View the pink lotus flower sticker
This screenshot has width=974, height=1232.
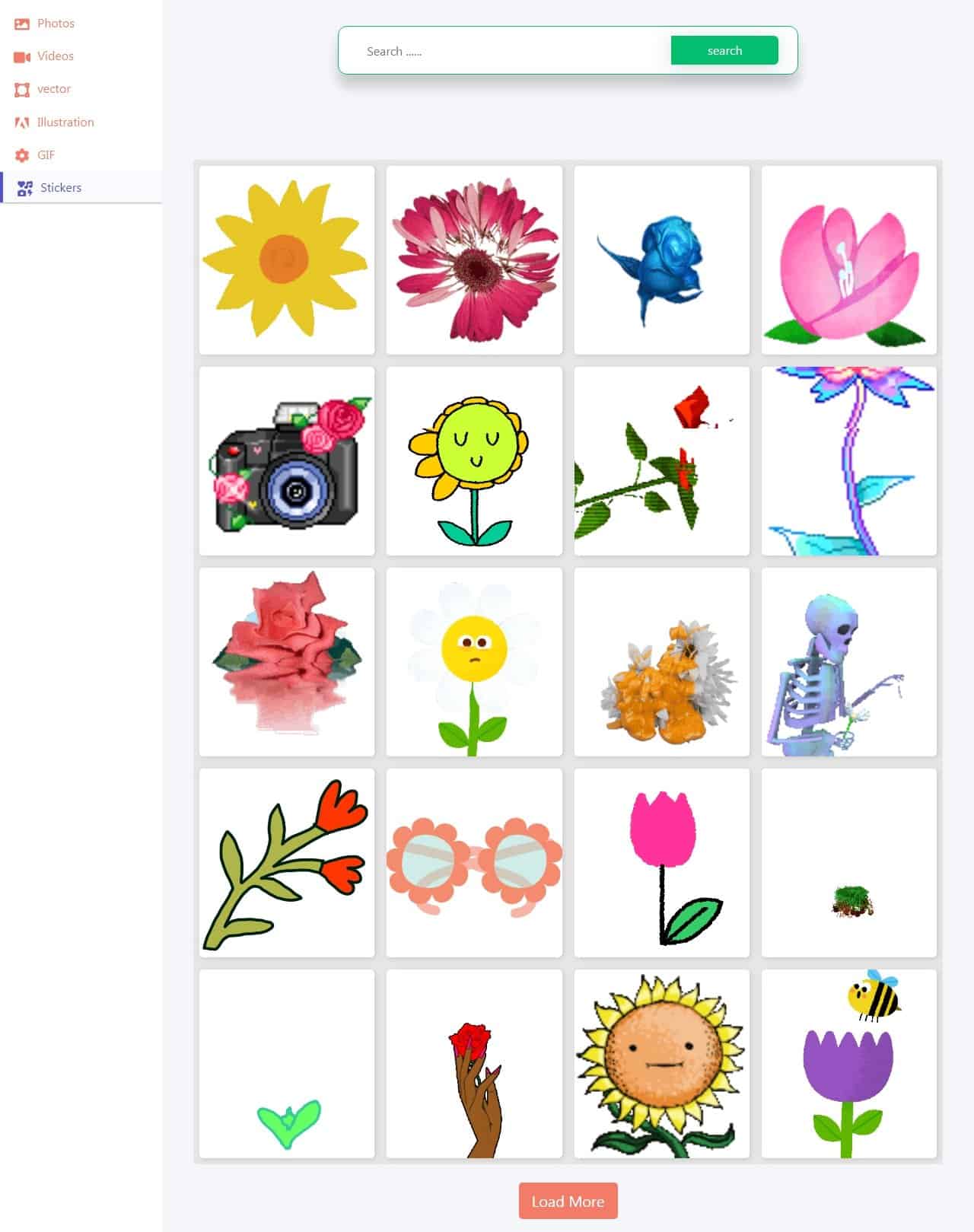click(x=848, y=260)
